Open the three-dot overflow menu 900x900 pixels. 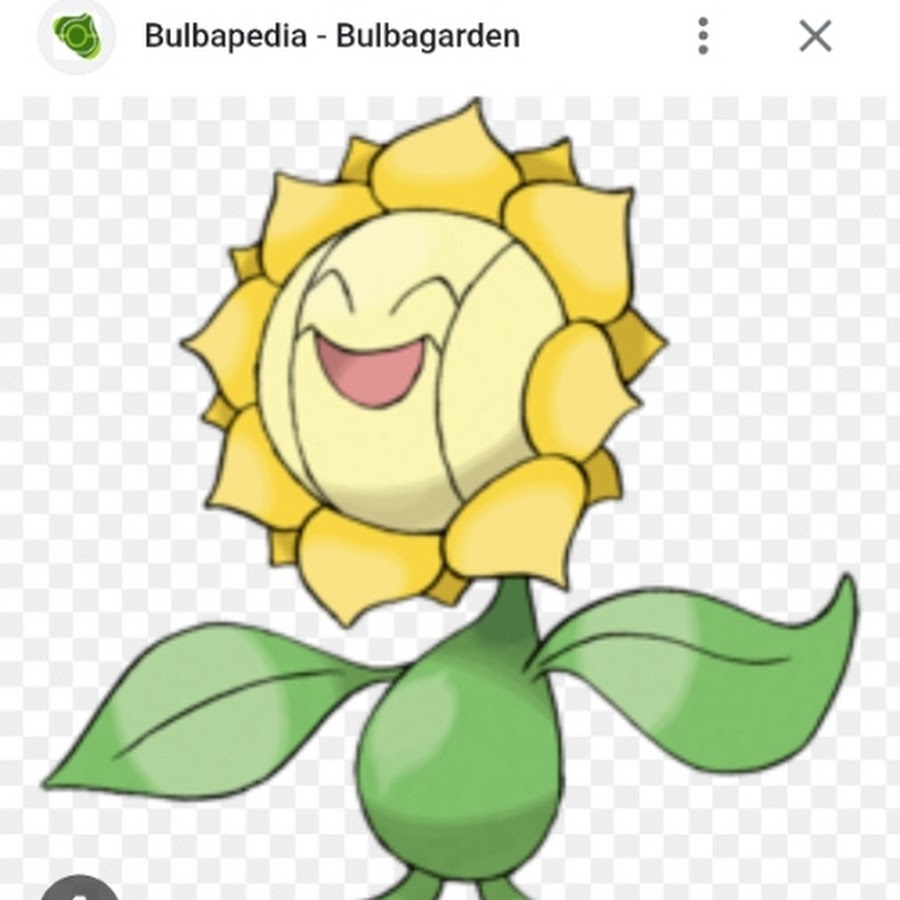703,36
